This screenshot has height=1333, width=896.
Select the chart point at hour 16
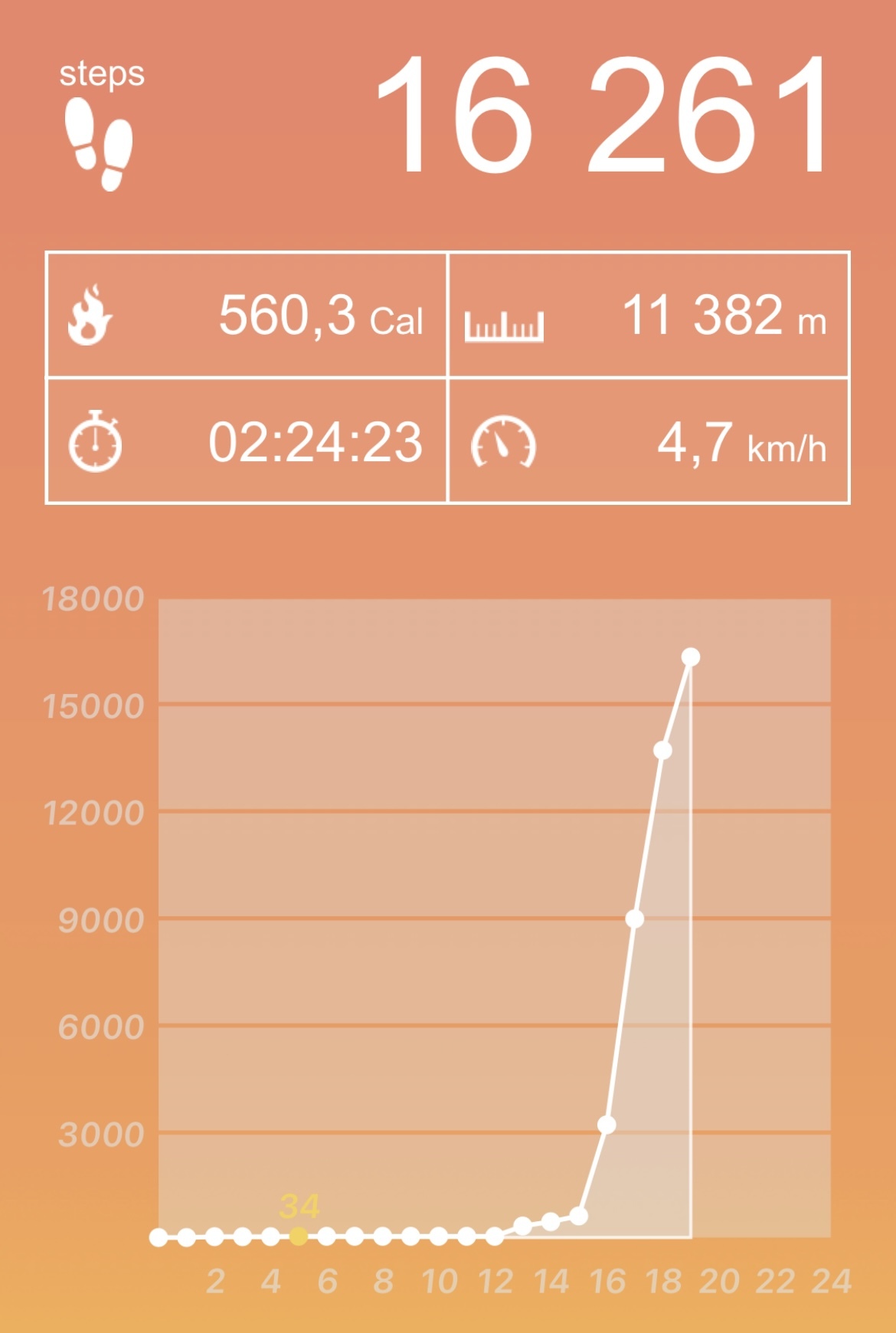(x=607, y=1125)
